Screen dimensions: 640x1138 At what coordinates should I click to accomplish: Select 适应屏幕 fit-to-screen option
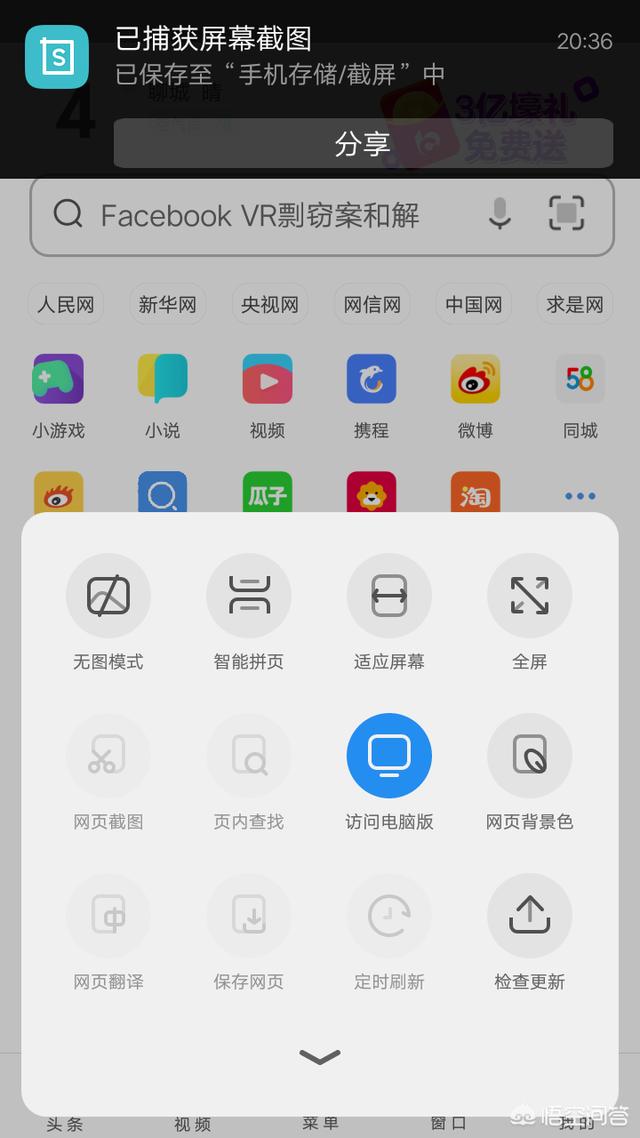pos(389,596)
